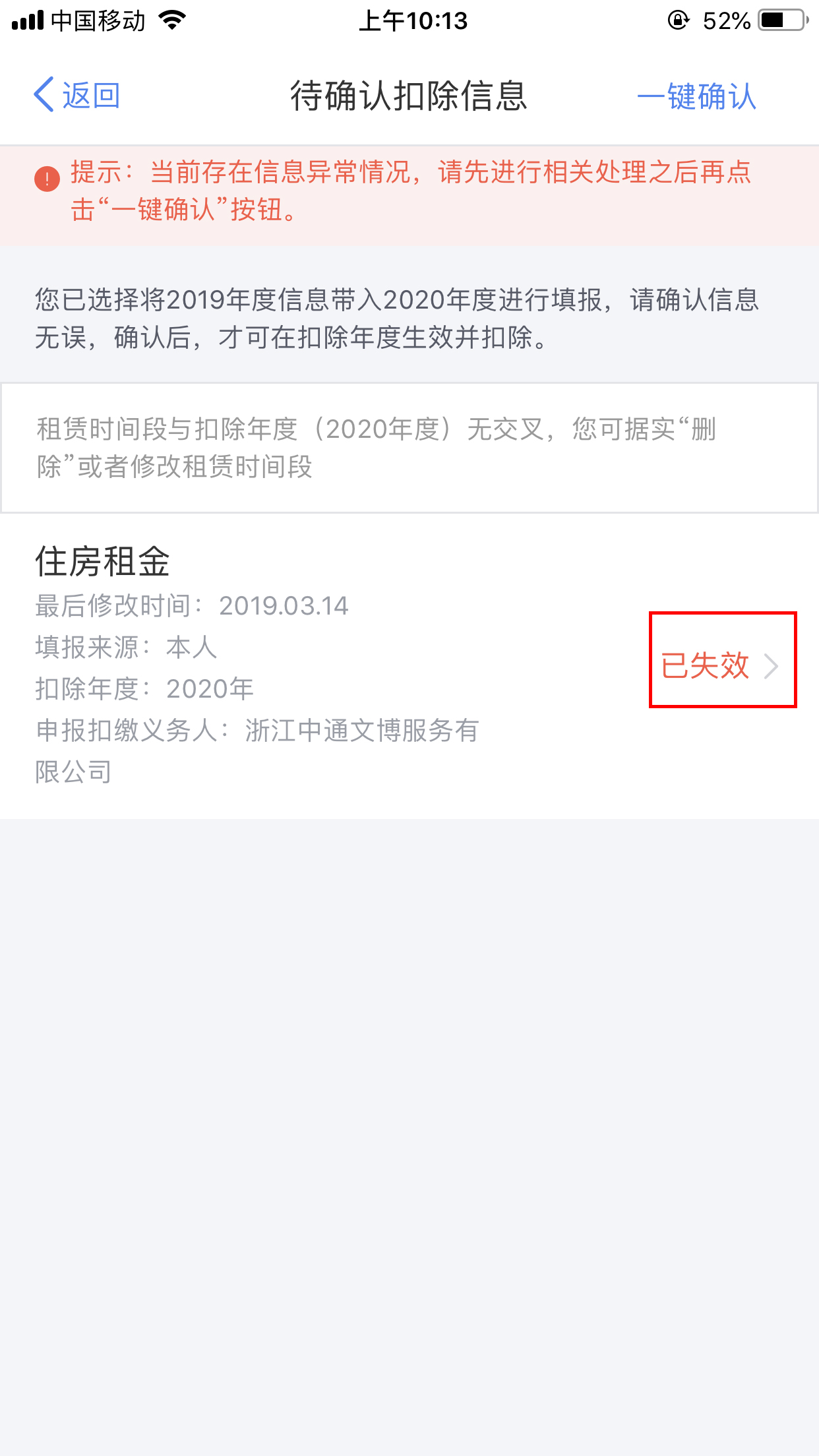The height and width of the screenshot is (1456, 819).
Task: Tap the orientation lock icon in status bar
Action: [x=678, y=20]
